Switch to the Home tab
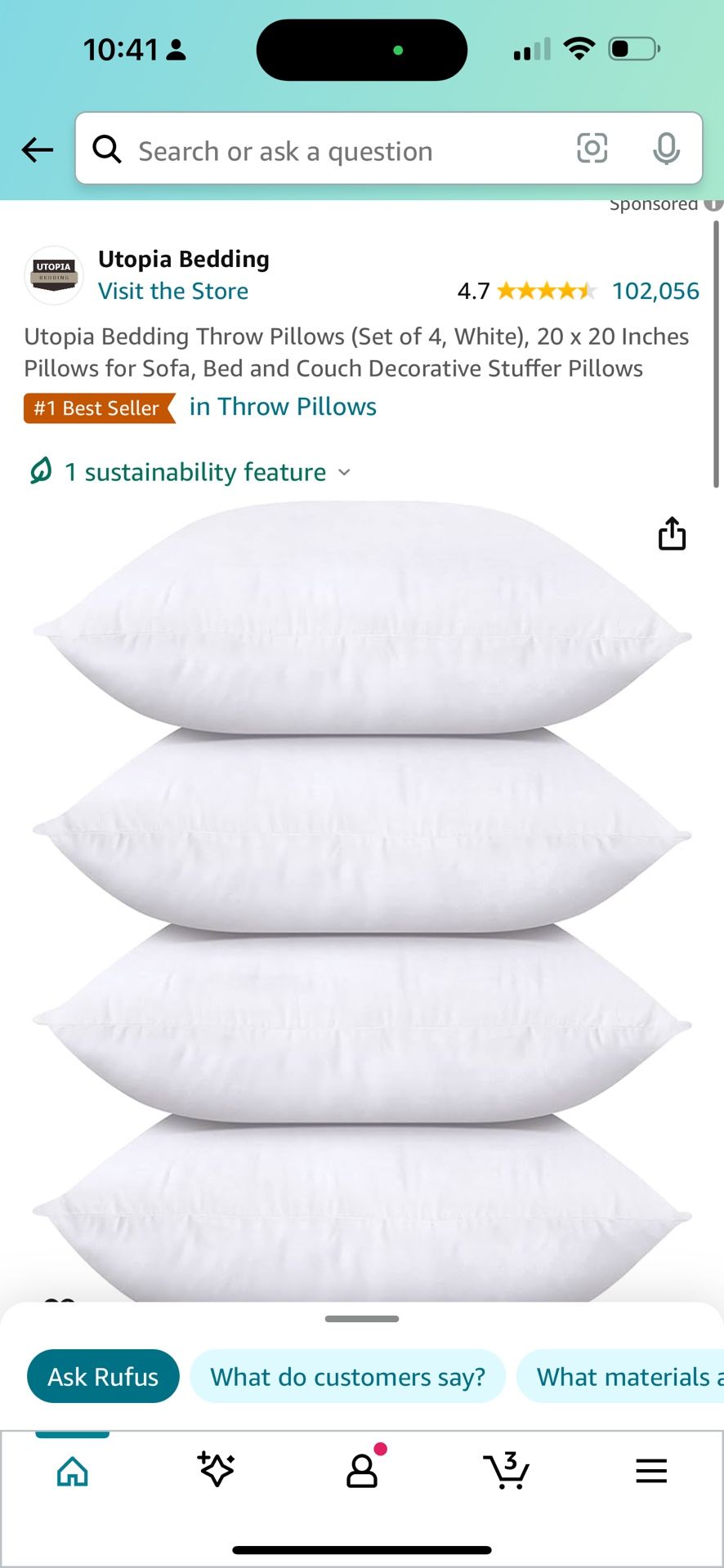The image size is (724, 1568). tap(73, 1472)
